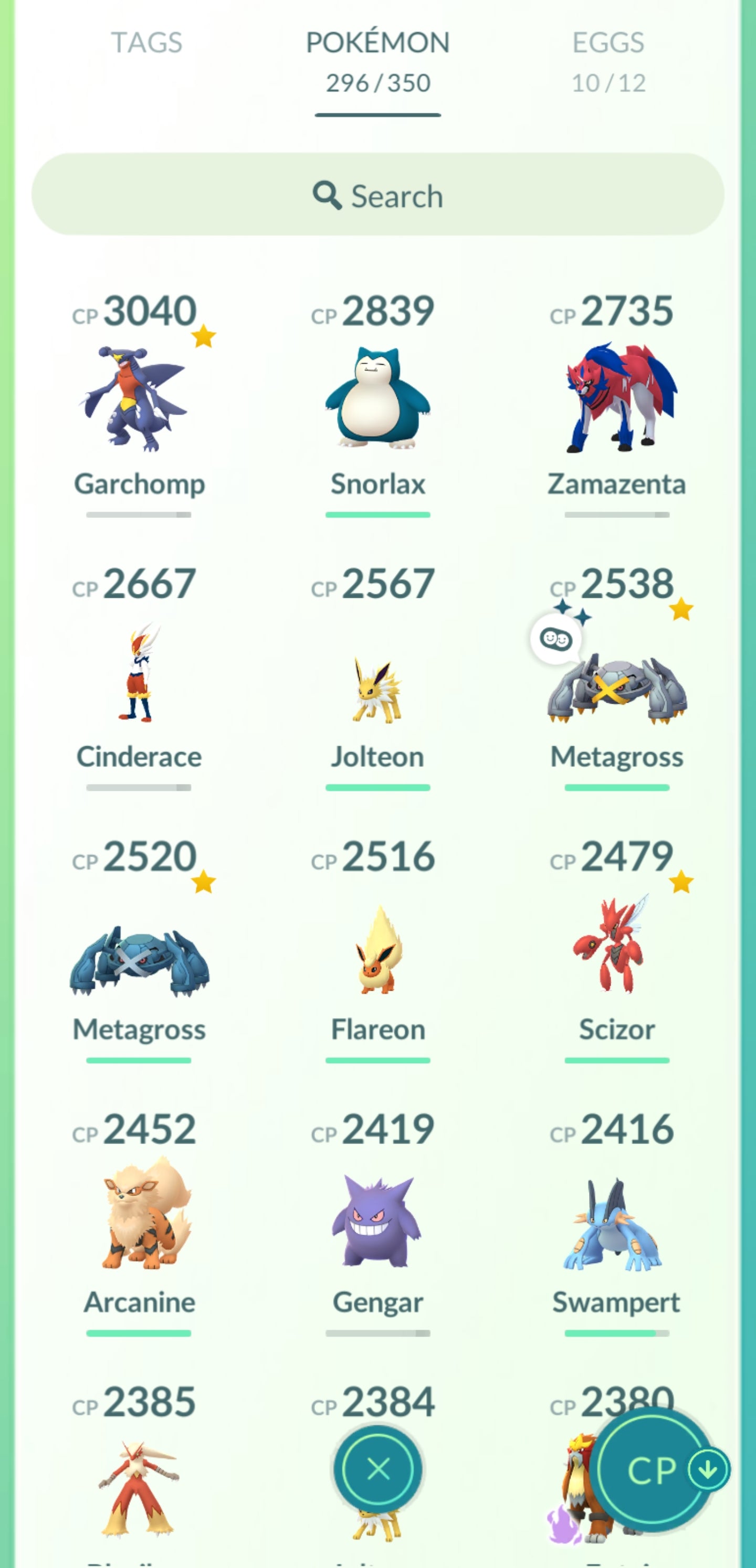The image size is (756, 1568).
Task: Select the Zamazenta CP 2735 tile
Action: [x=616, y=399]
